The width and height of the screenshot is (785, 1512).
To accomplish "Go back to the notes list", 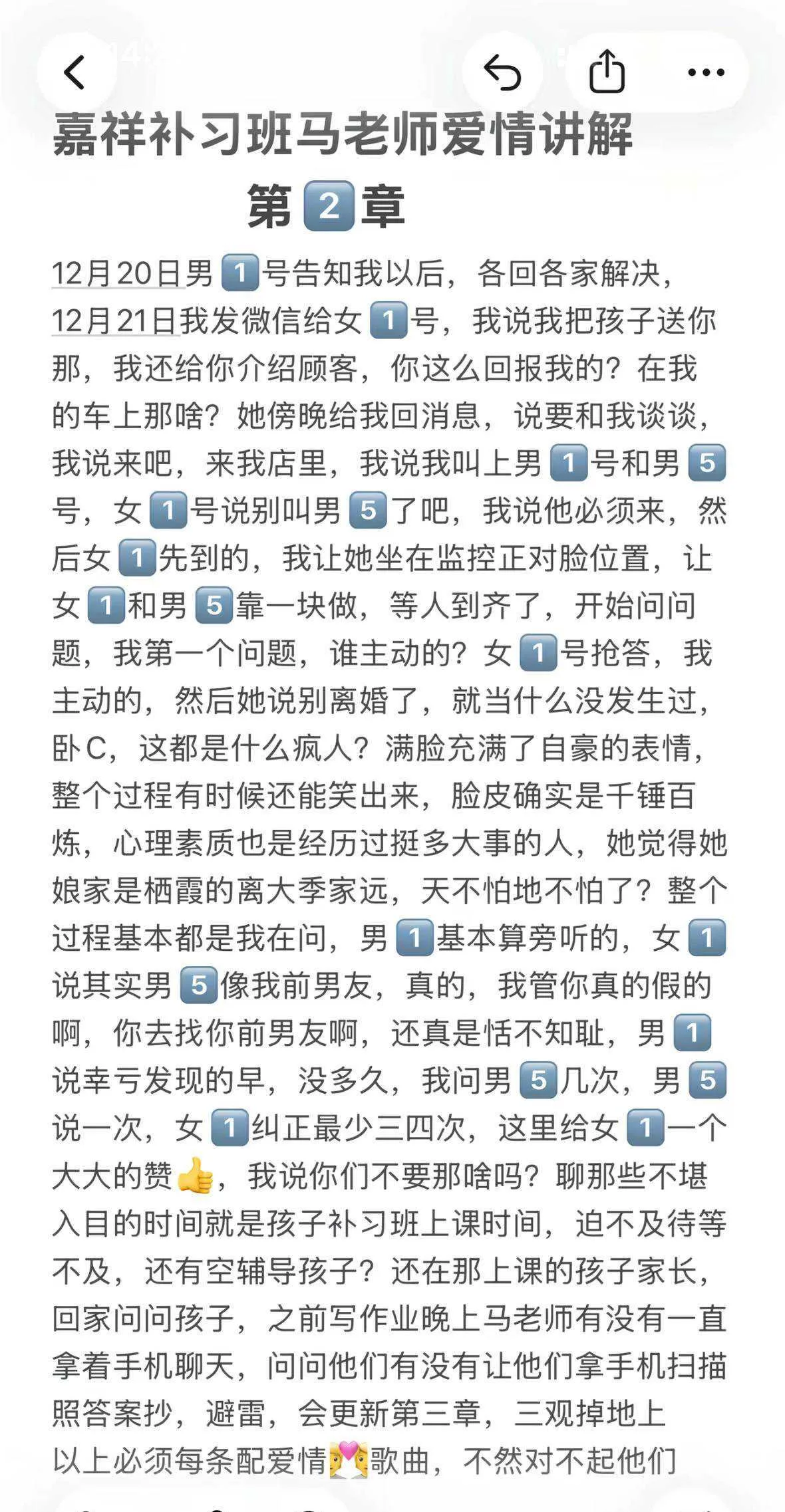I will (75, 72).
